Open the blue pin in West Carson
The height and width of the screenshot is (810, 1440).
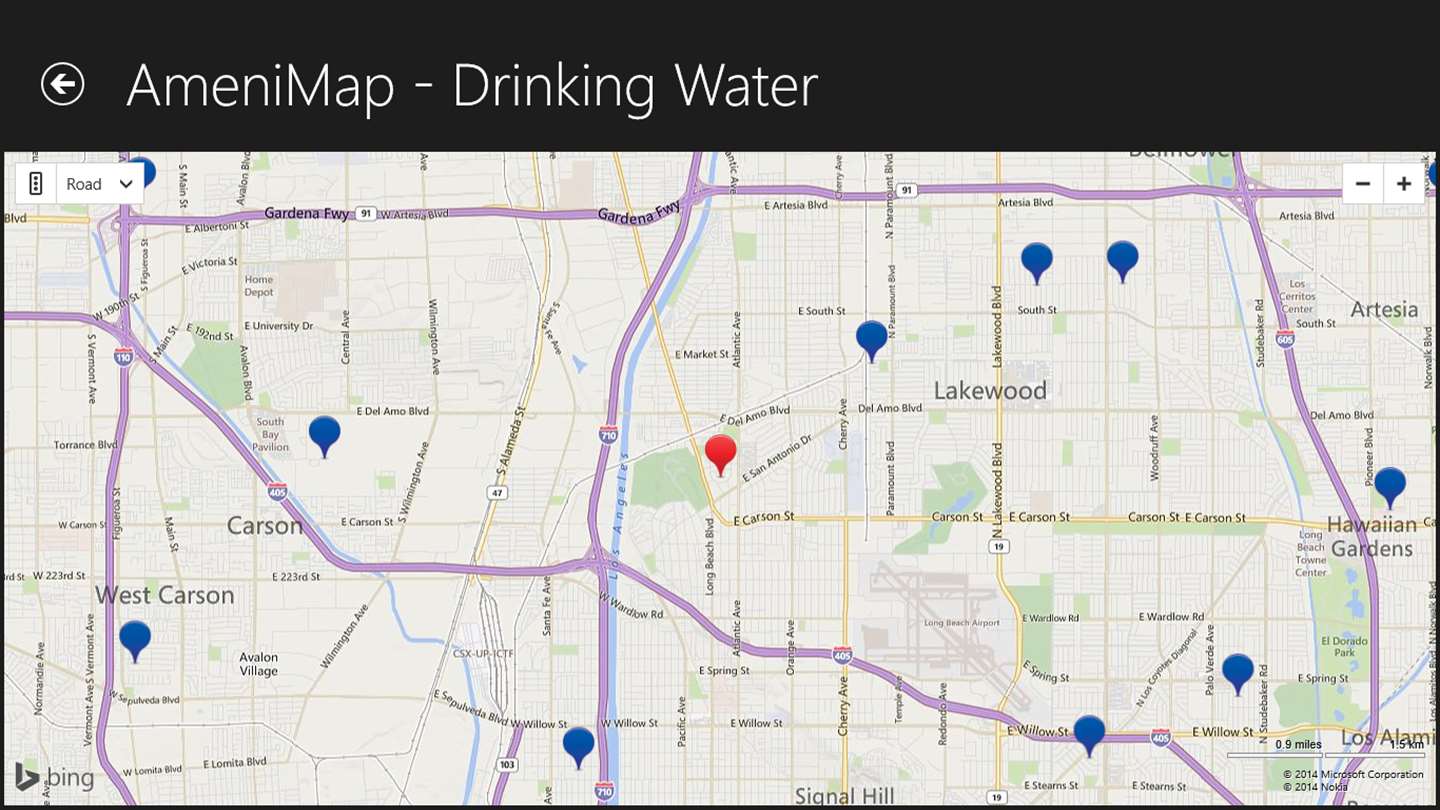pos(135,638)
